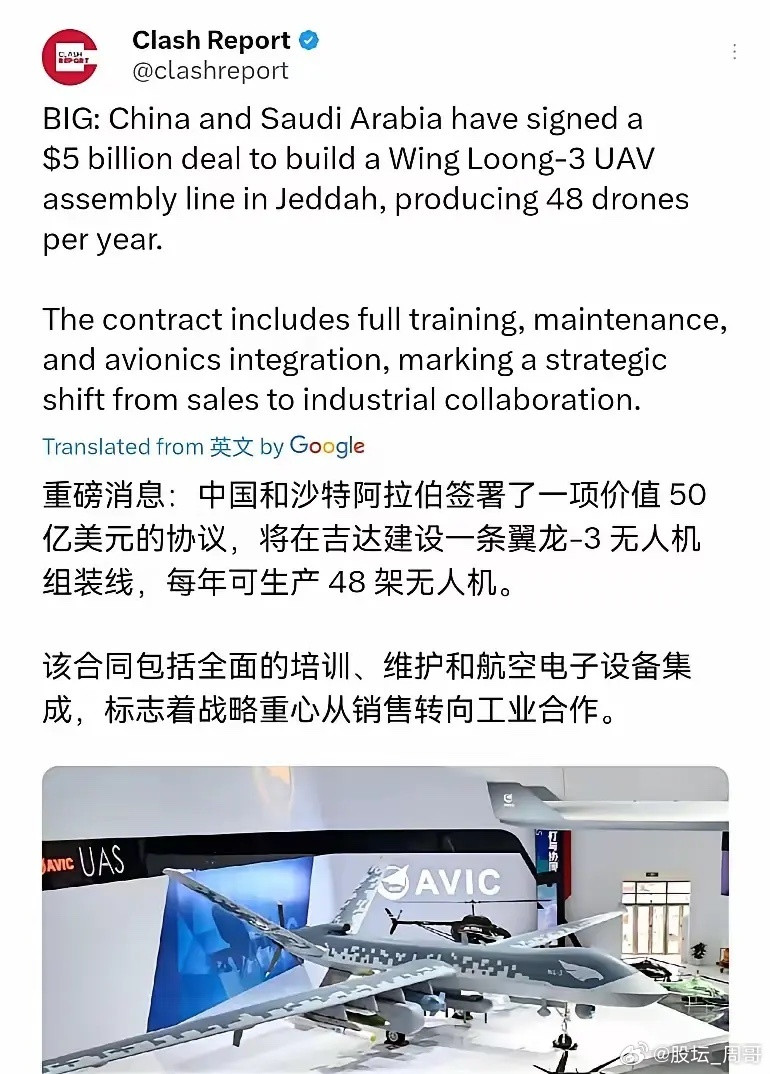
Task: Toggle translation back to original English text
Action: click(145, 447)
